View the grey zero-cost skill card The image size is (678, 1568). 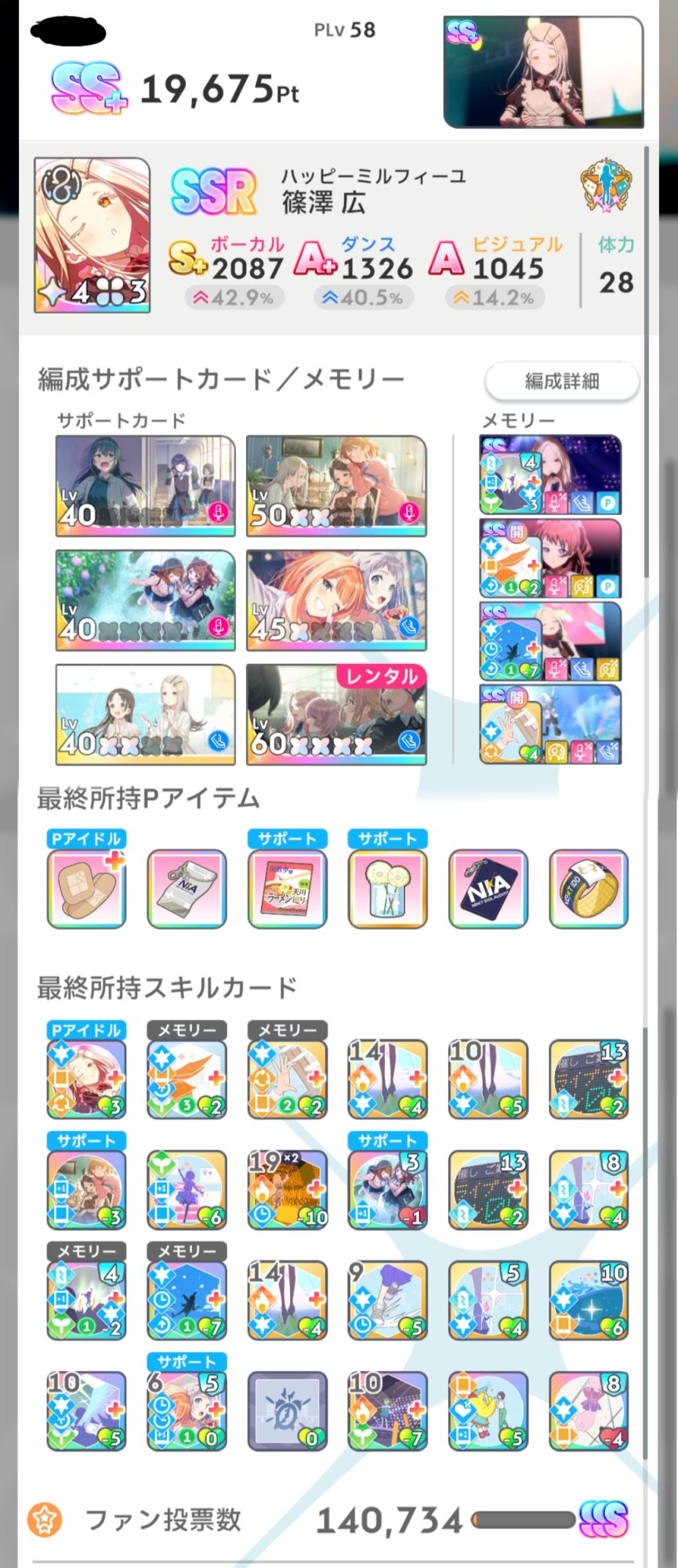287,1410
